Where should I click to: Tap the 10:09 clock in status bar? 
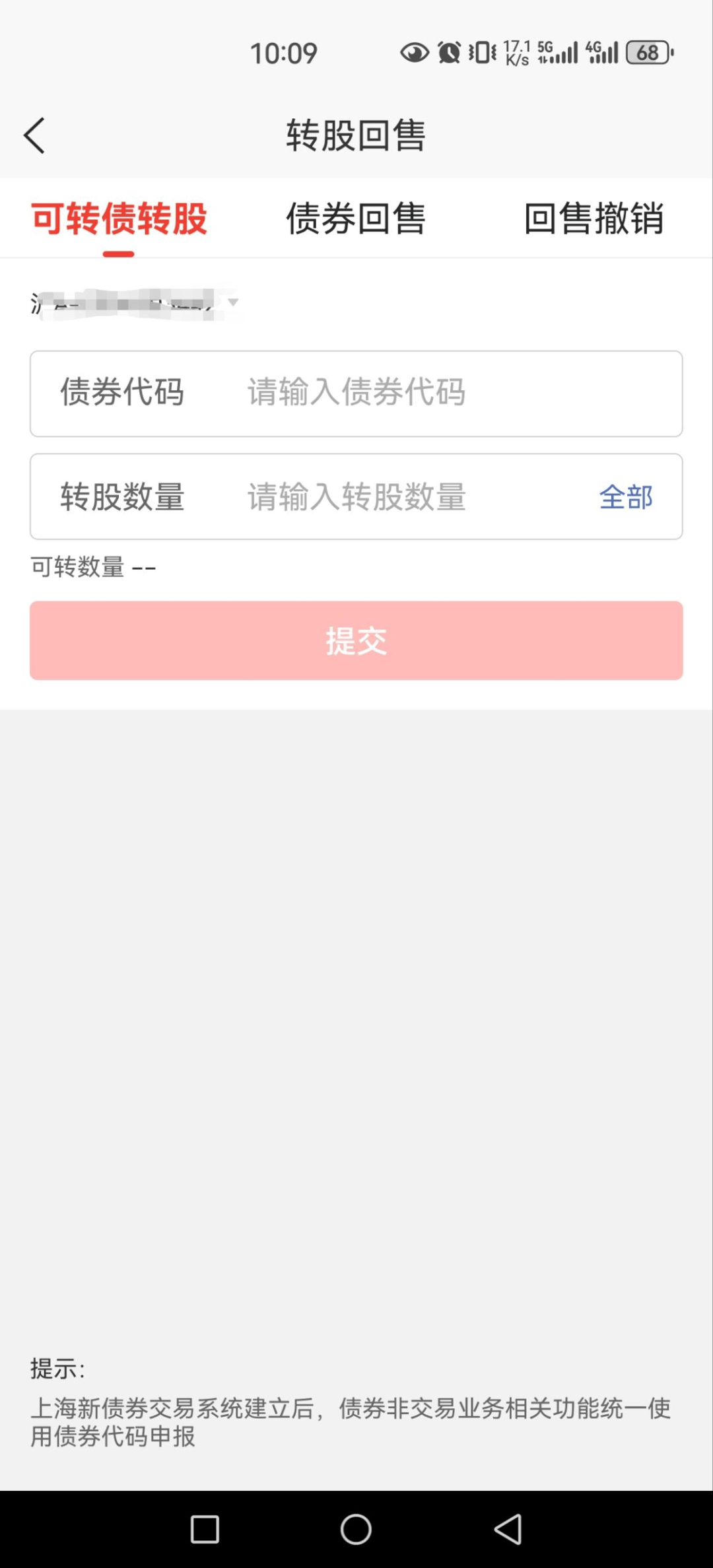tap(284, 53)
